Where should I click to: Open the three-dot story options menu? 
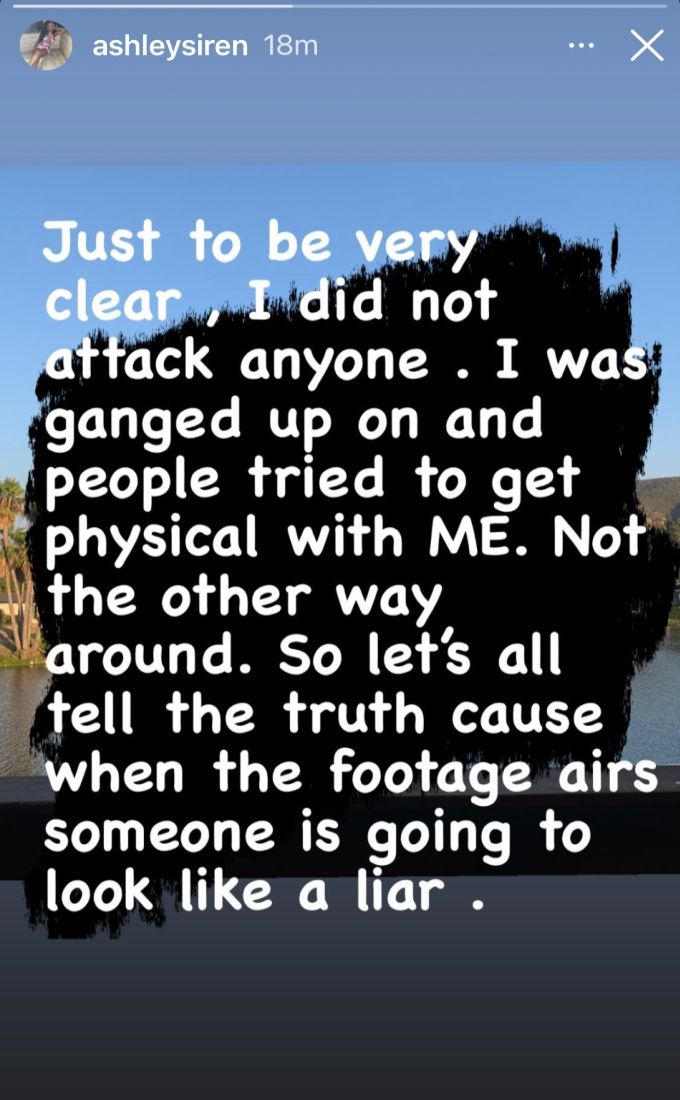coord(582,47)
